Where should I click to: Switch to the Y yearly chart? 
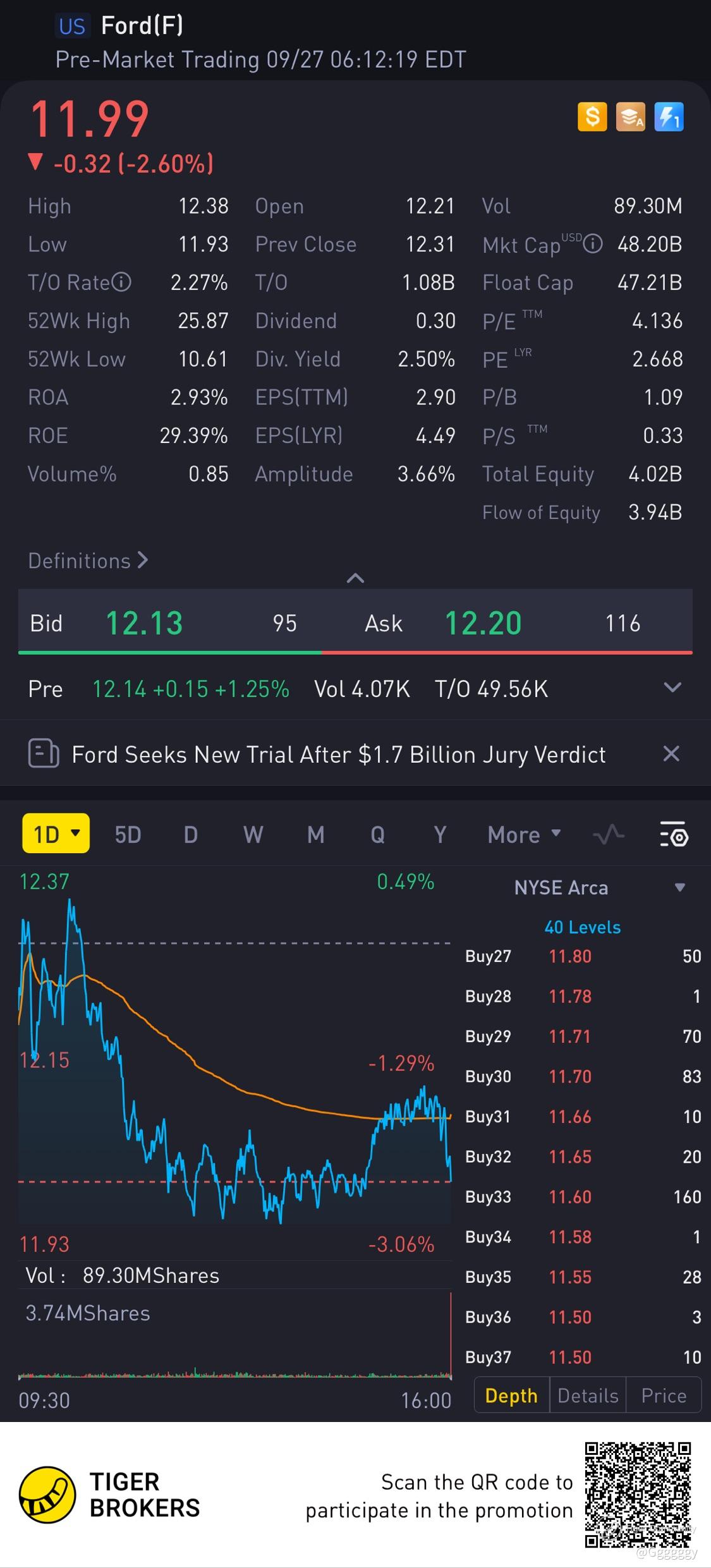click(x=440, y=835)
